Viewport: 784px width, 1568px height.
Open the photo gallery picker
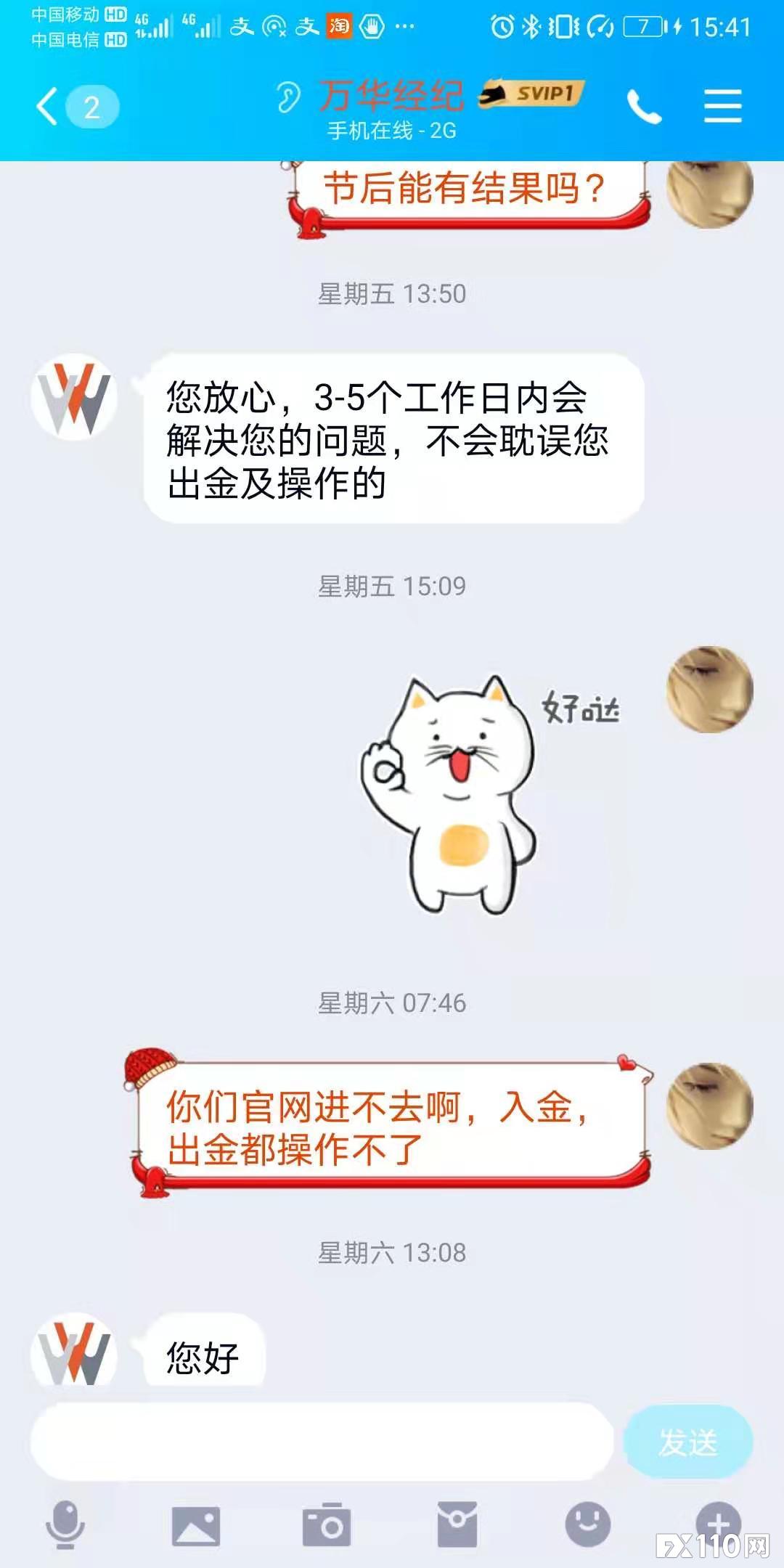click(x=195, y=1526)
